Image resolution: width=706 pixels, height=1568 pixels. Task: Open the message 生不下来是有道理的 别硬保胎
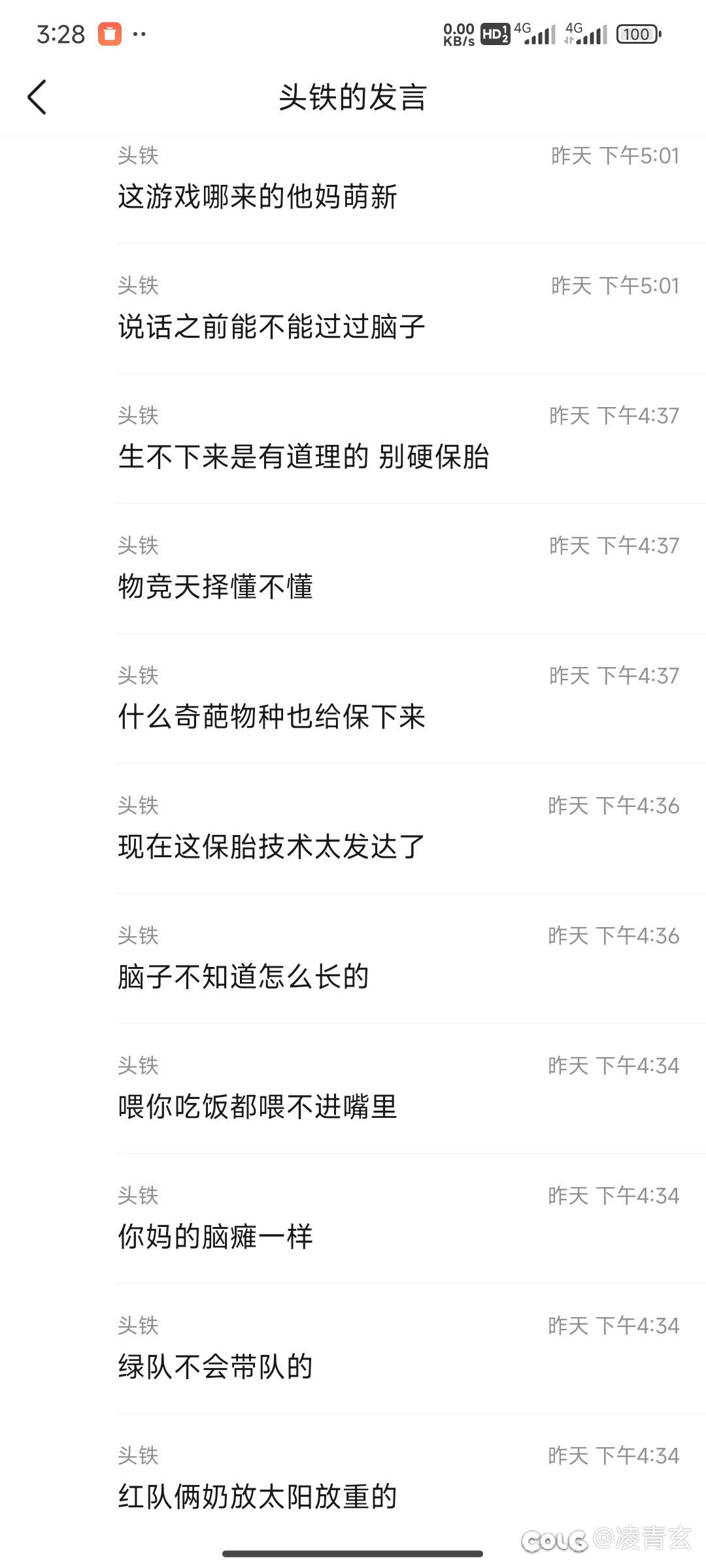(303, 456)
